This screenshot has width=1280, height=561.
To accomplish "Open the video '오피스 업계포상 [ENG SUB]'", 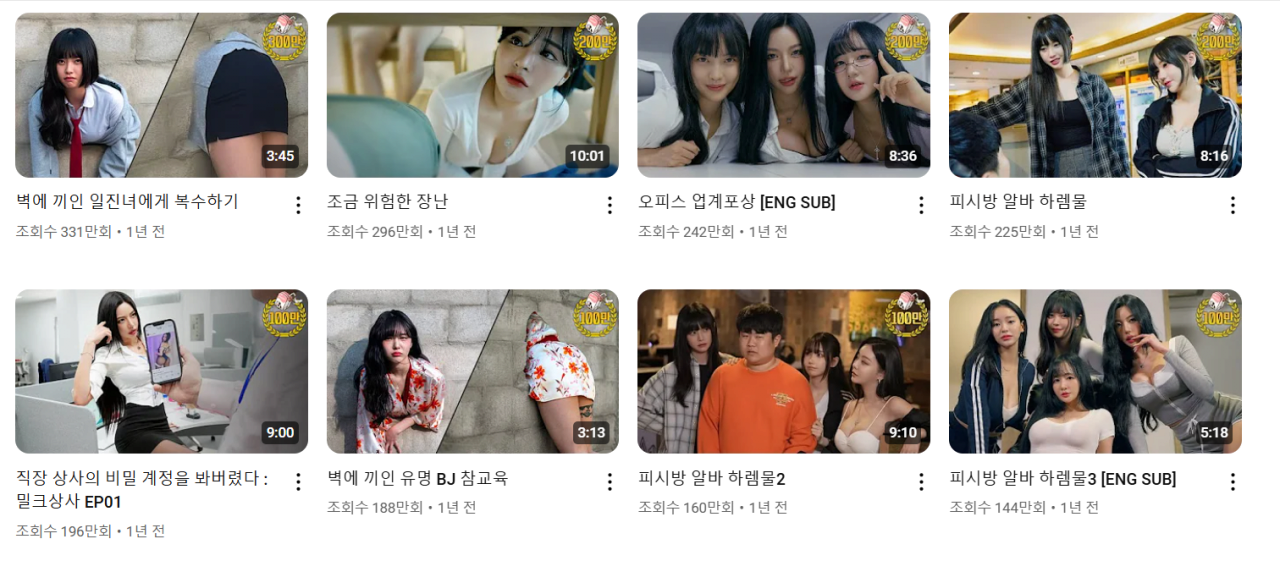I will [783, 95].
